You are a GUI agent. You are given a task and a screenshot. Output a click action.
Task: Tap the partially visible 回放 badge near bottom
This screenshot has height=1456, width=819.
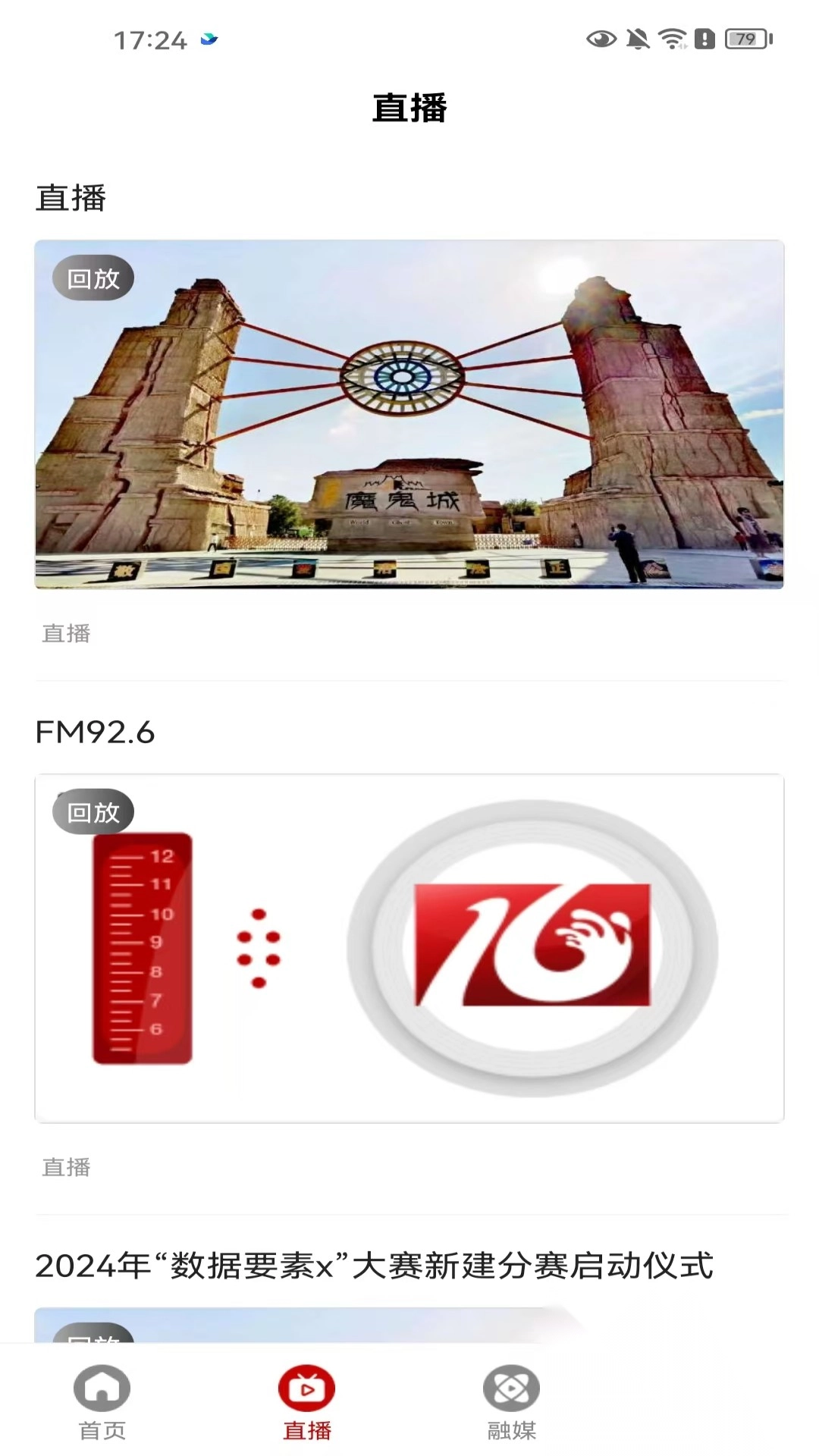coord(93,1338)
